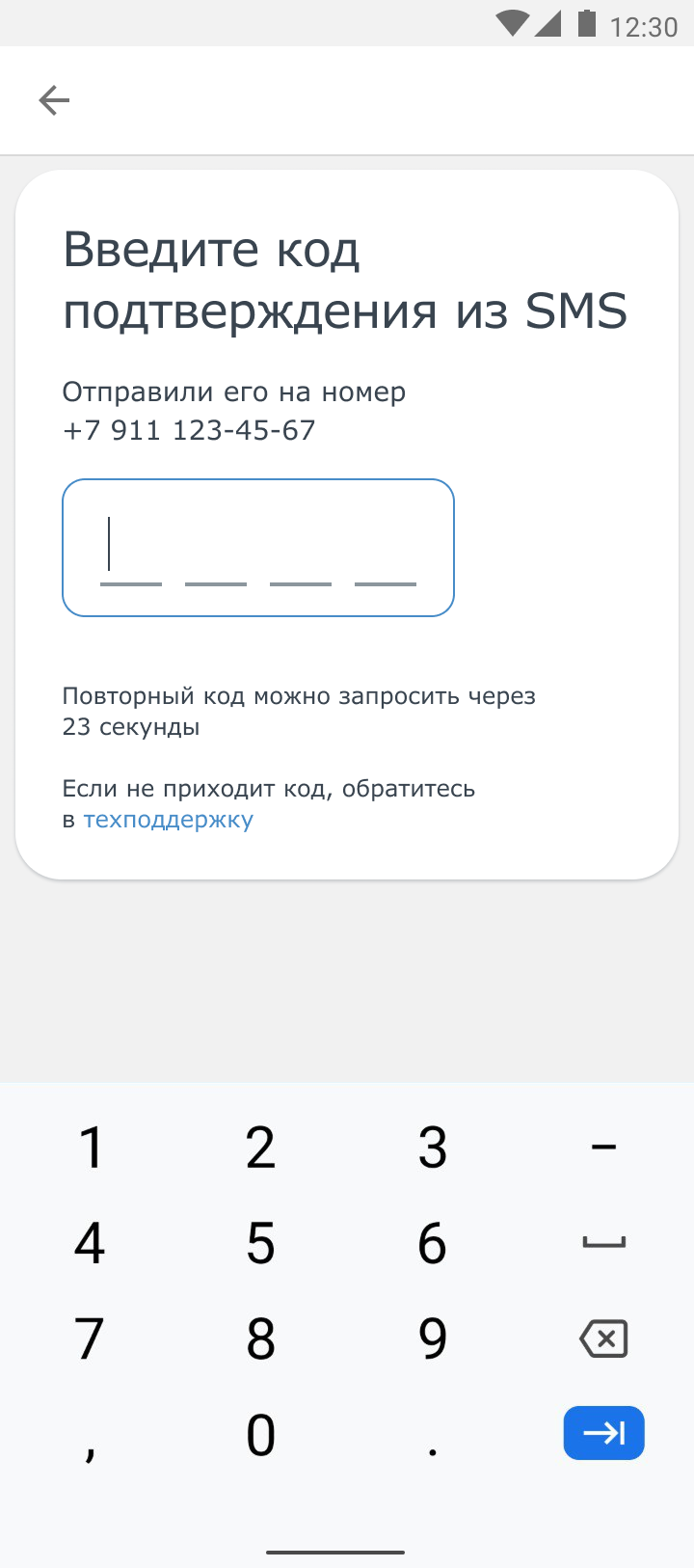Tap the blue next key on keypad
The width and height of the screenshot is (694, 1568).
603,1433
